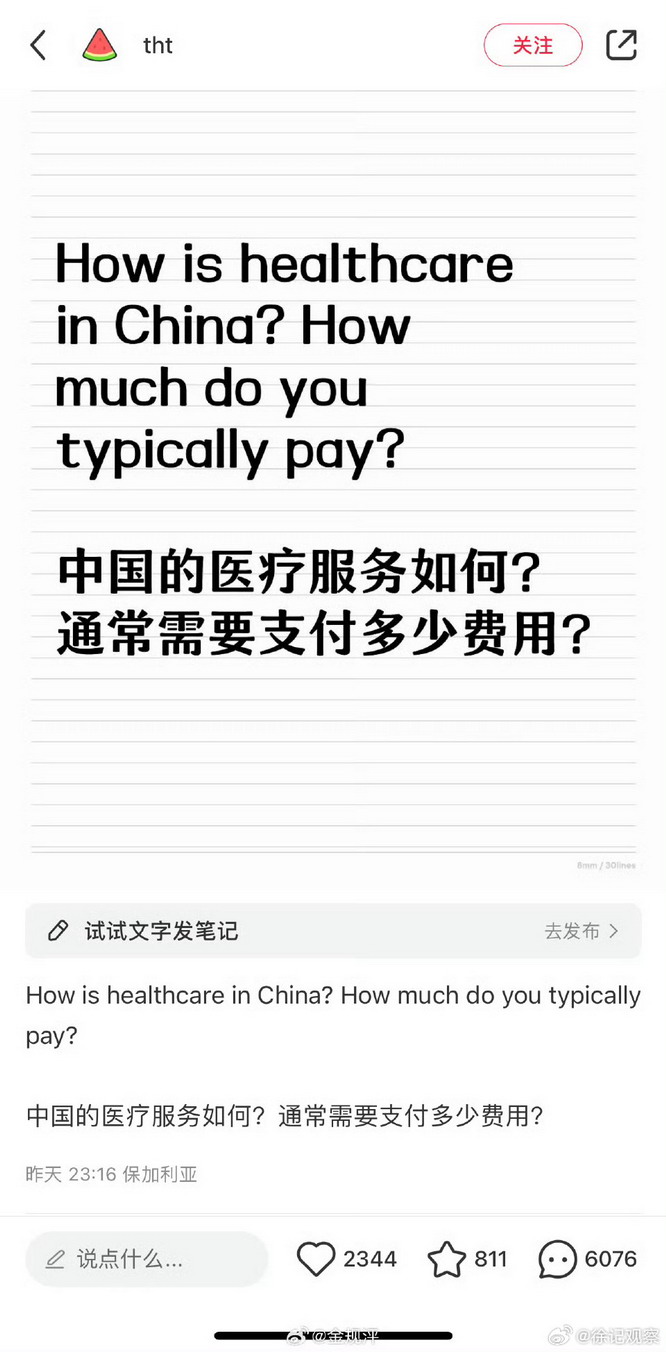666x1352 pixels.
Task: Open 试试文字发笔记 banner
Action: [333, 931]
